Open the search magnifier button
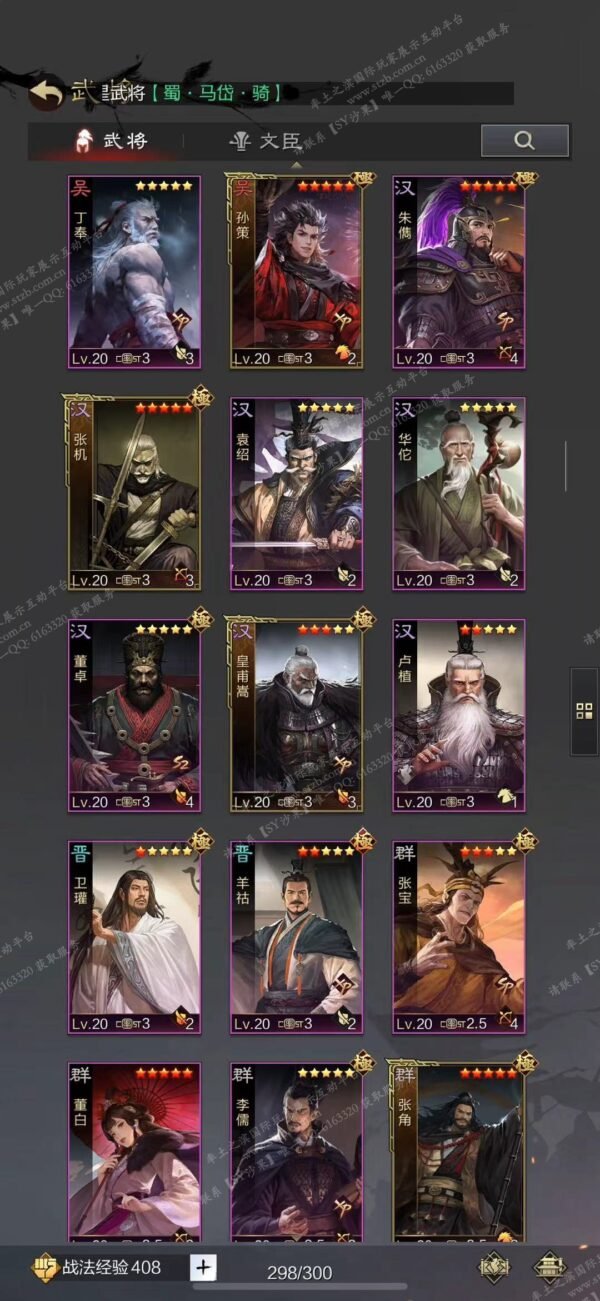 pyautogui.click(x=524, y=140)
